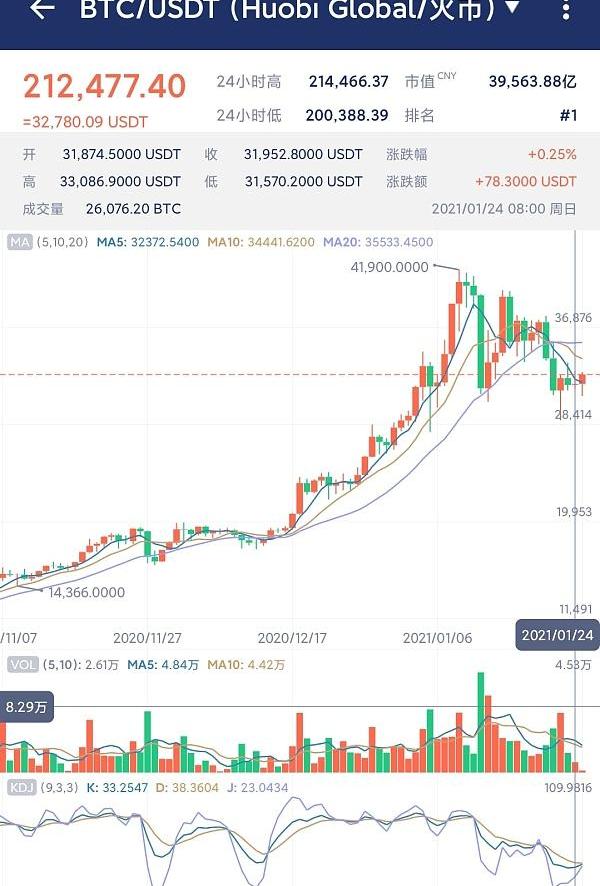The image size is (600, 886).
Task: Open the BTC/USDT trading pair dropdown
Action: pyautogui.click(x=512, y=9)
